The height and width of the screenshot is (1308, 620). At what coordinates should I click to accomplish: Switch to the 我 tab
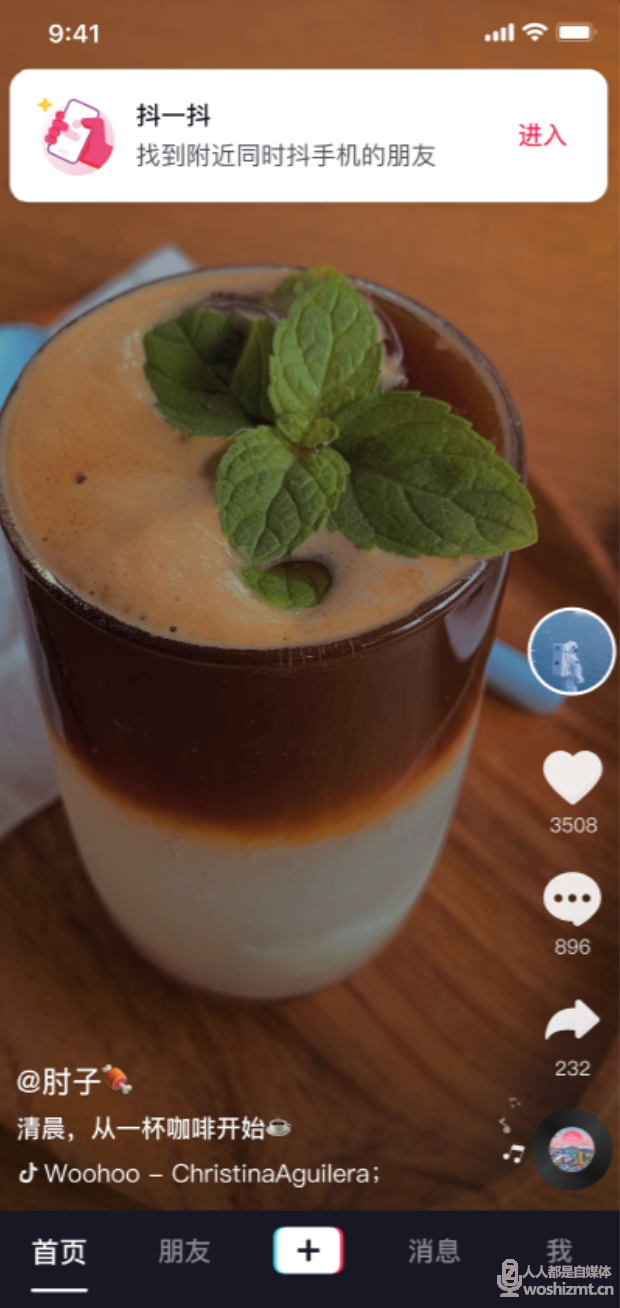click(559, 1251)
